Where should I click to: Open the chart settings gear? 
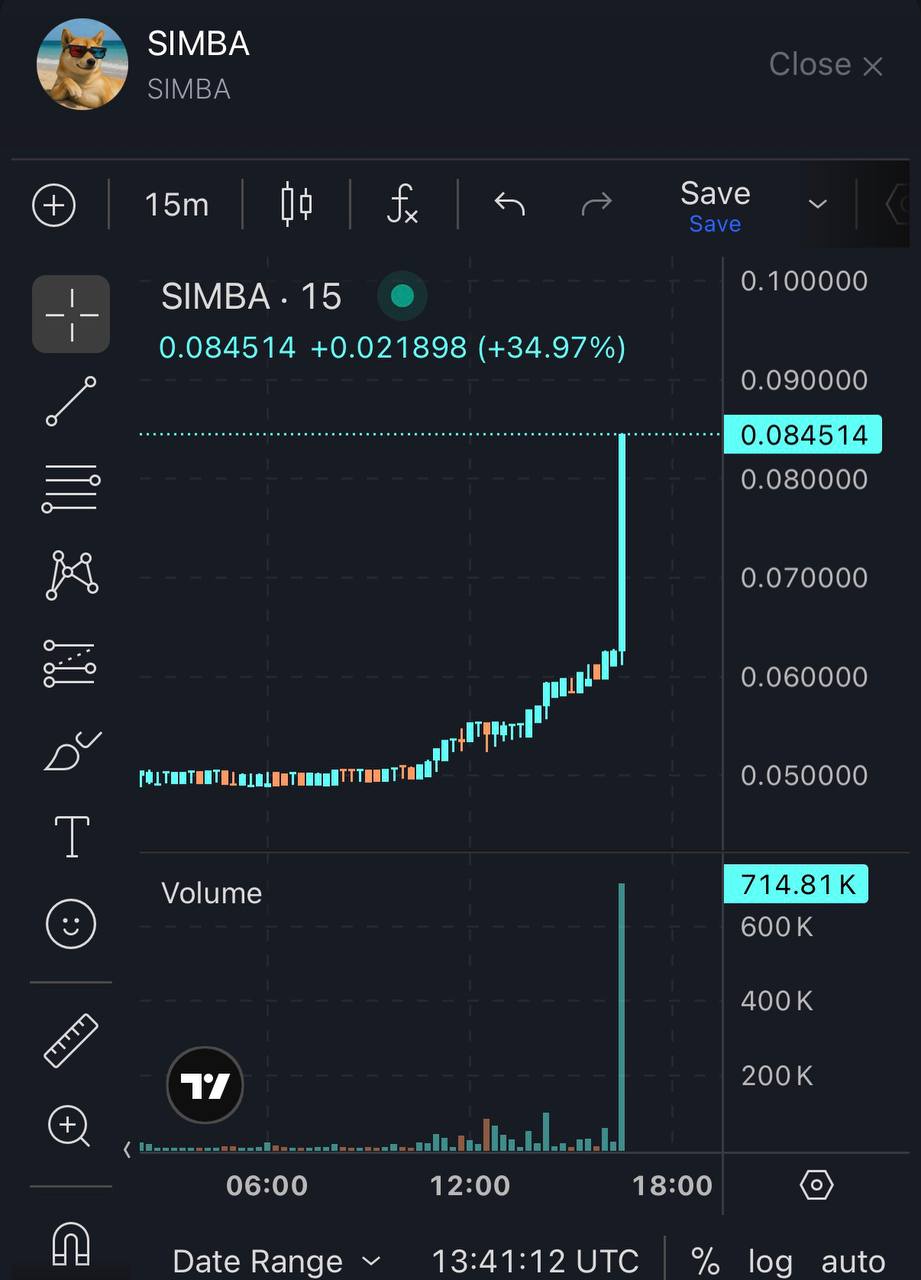tap(817, 1186)
